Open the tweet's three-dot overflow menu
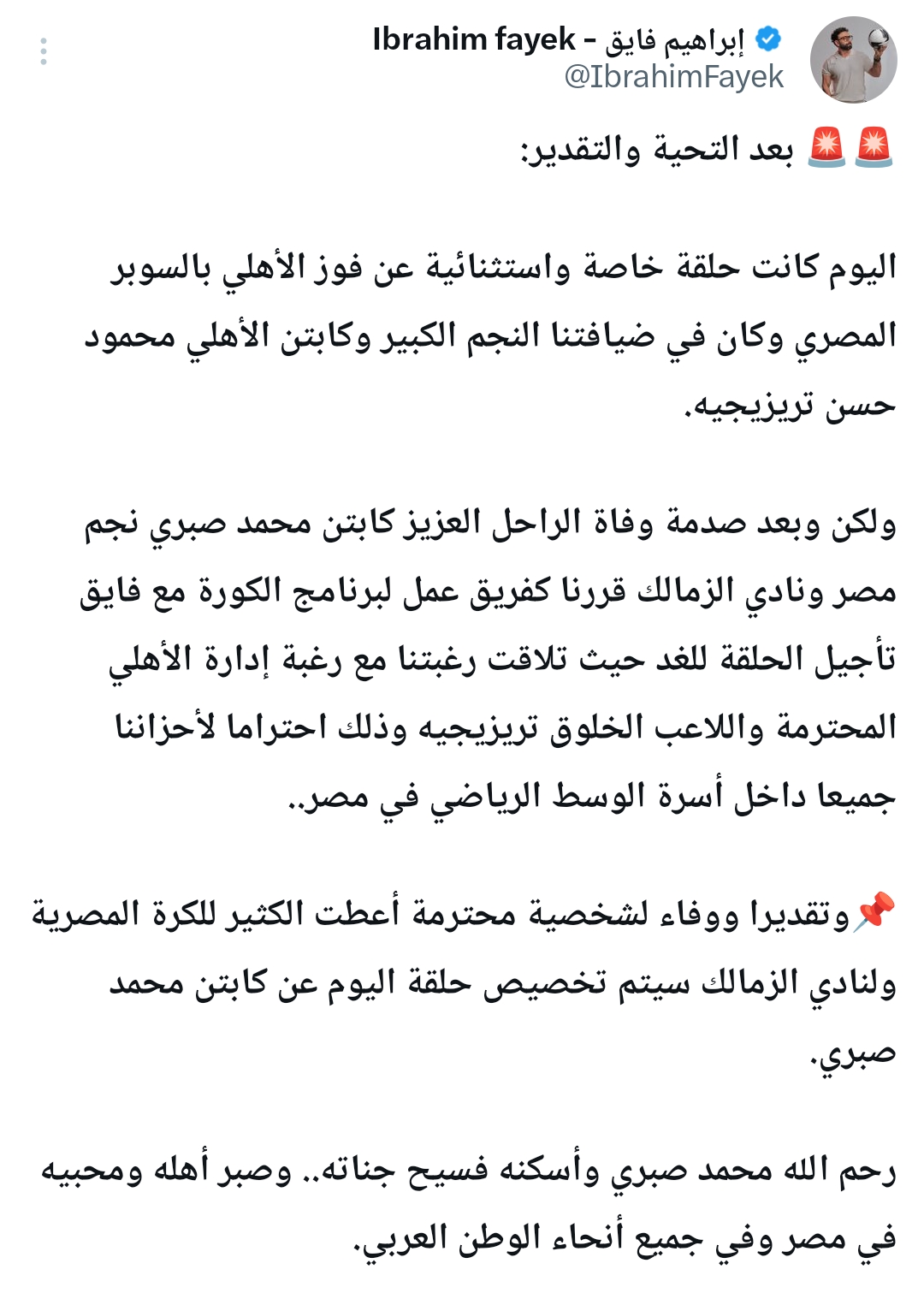This screenshot has width=924, height=1293. pos(44,51)
